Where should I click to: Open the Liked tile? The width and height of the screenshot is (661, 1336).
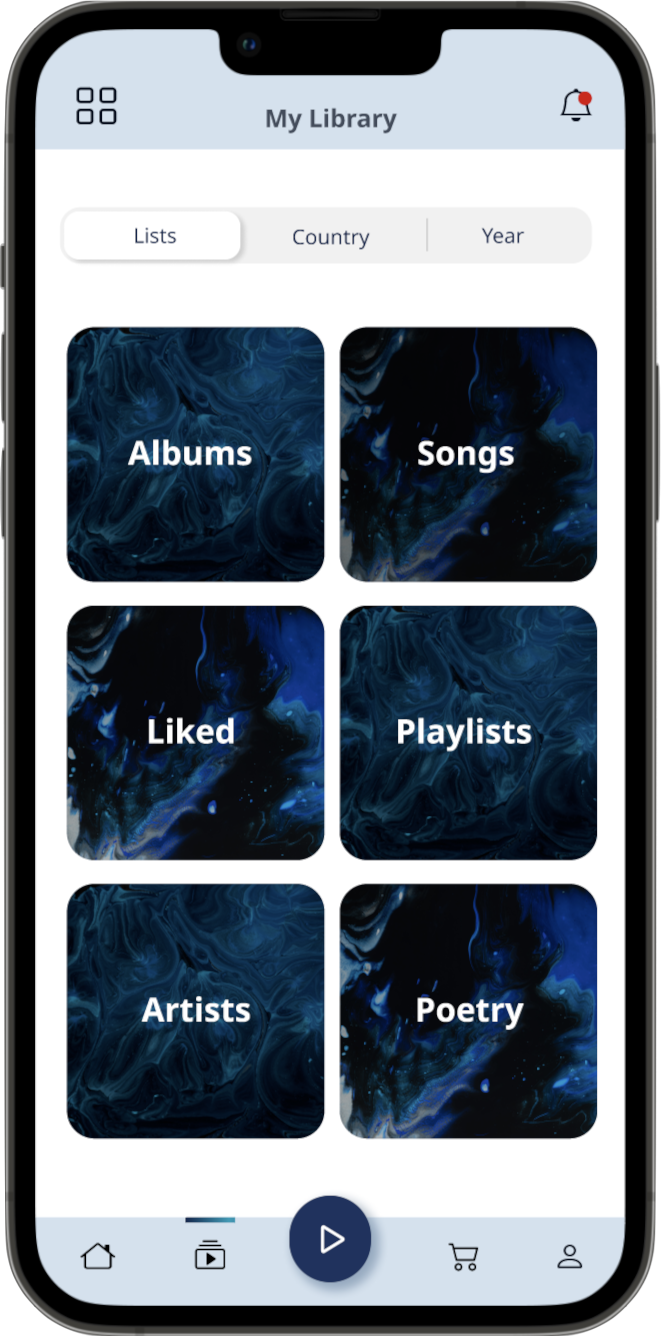tap(195, 732)
